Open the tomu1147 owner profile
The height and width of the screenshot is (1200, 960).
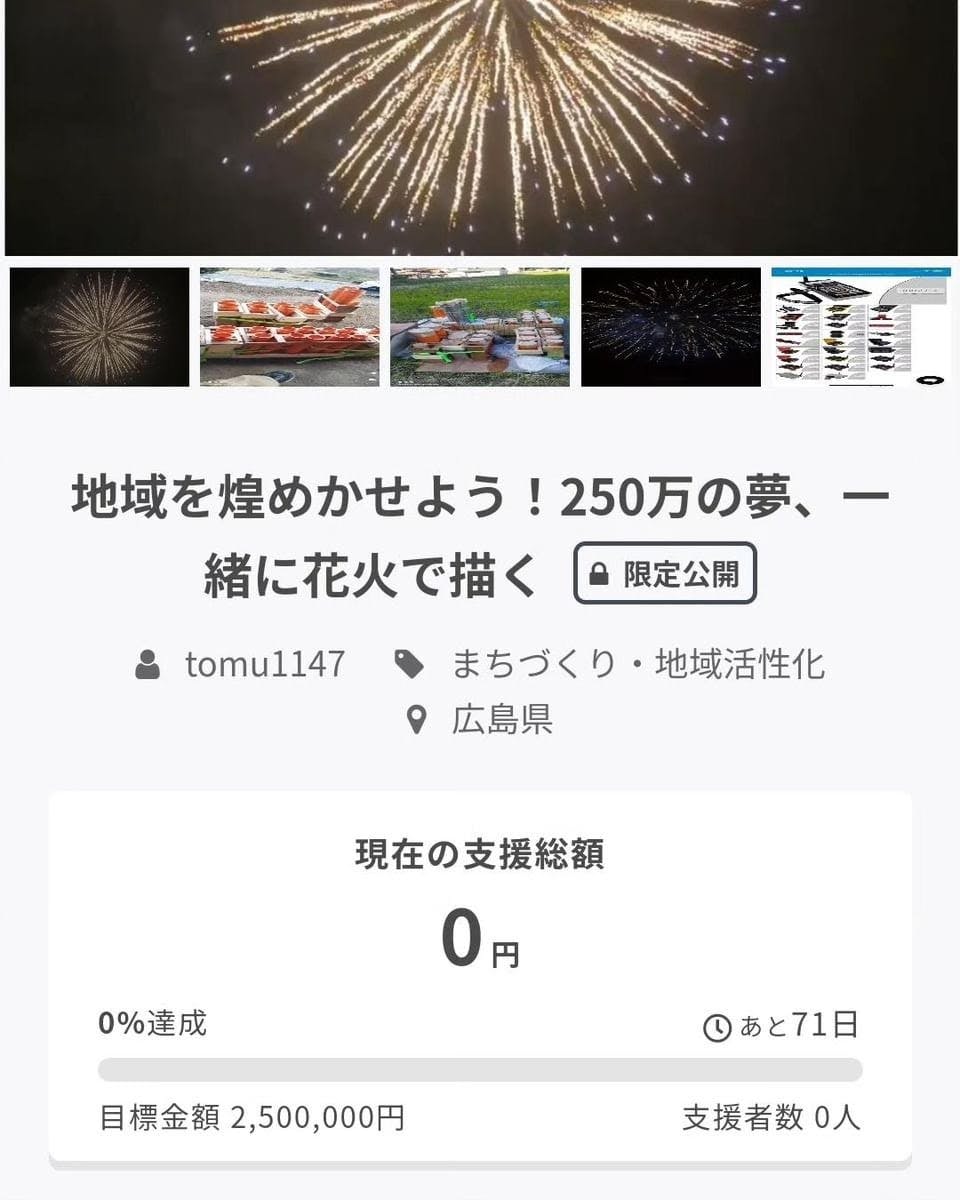coord(264,664)
